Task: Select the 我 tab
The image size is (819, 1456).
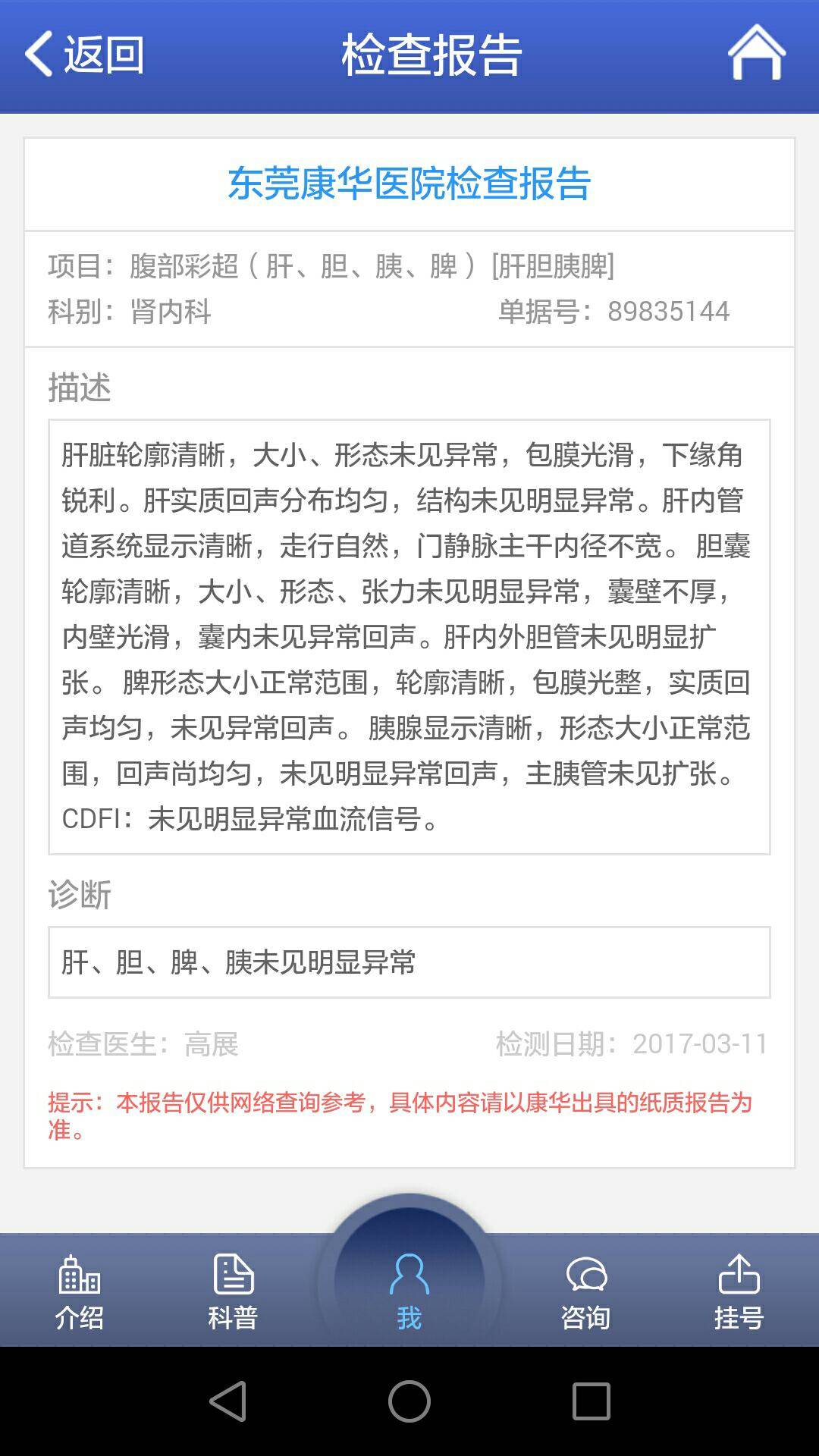Action: [x=409, y=1291]
